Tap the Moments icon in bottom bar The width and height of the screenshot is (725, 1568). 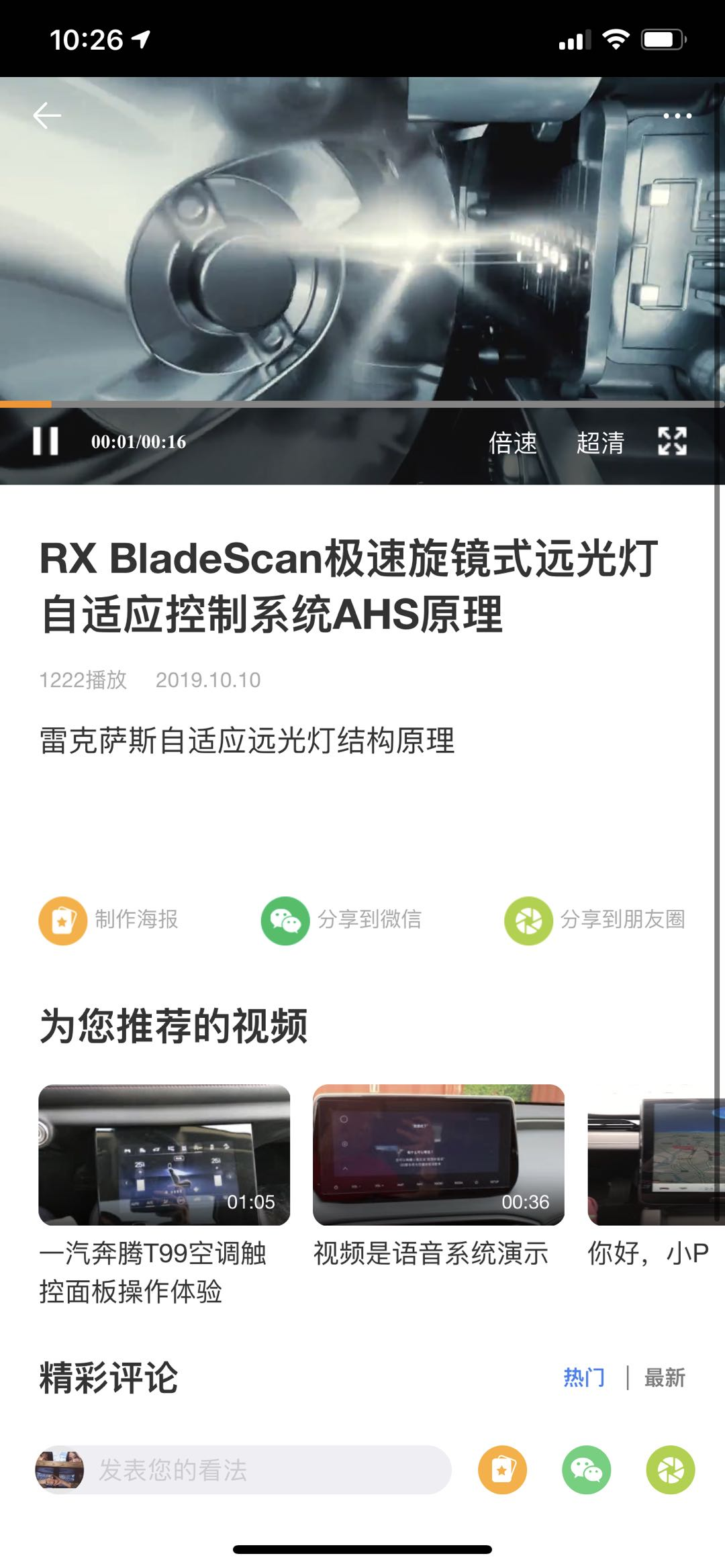pos(670,1470)
